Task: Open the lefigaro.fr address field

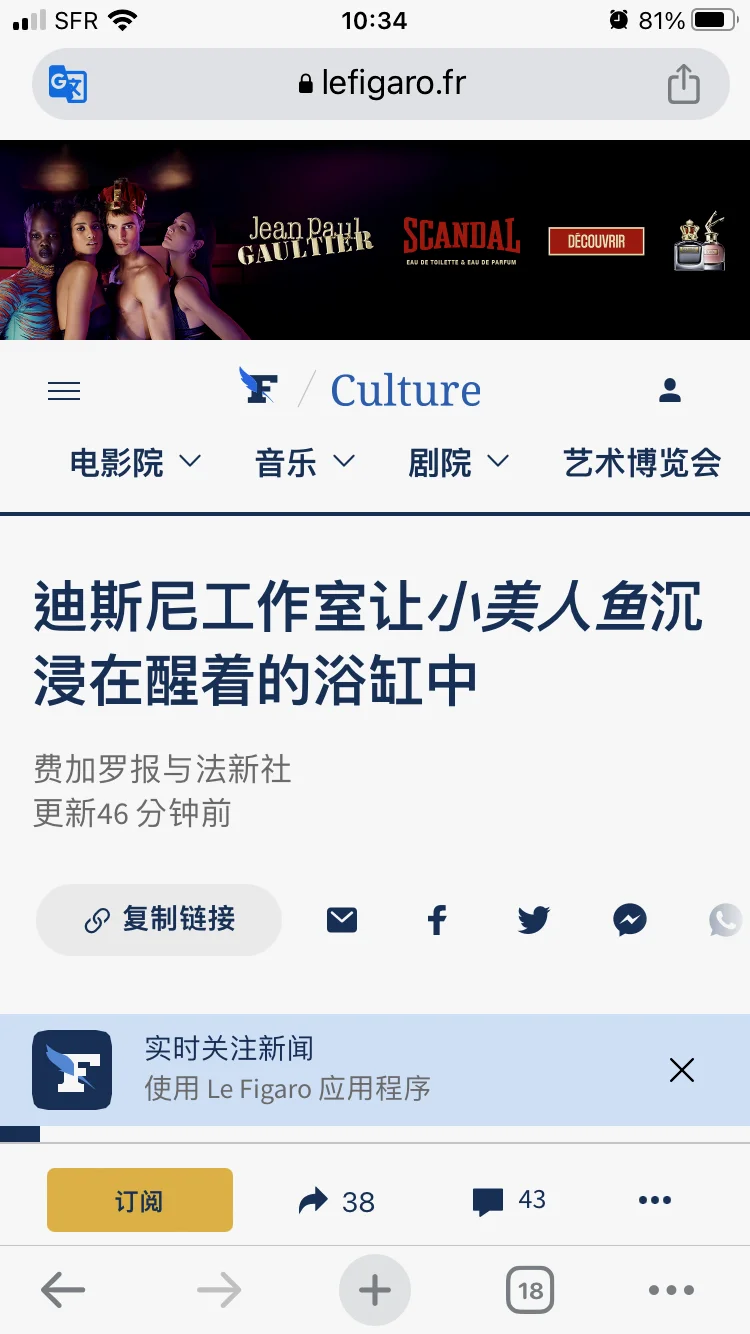Action: (x=382, y=84)
